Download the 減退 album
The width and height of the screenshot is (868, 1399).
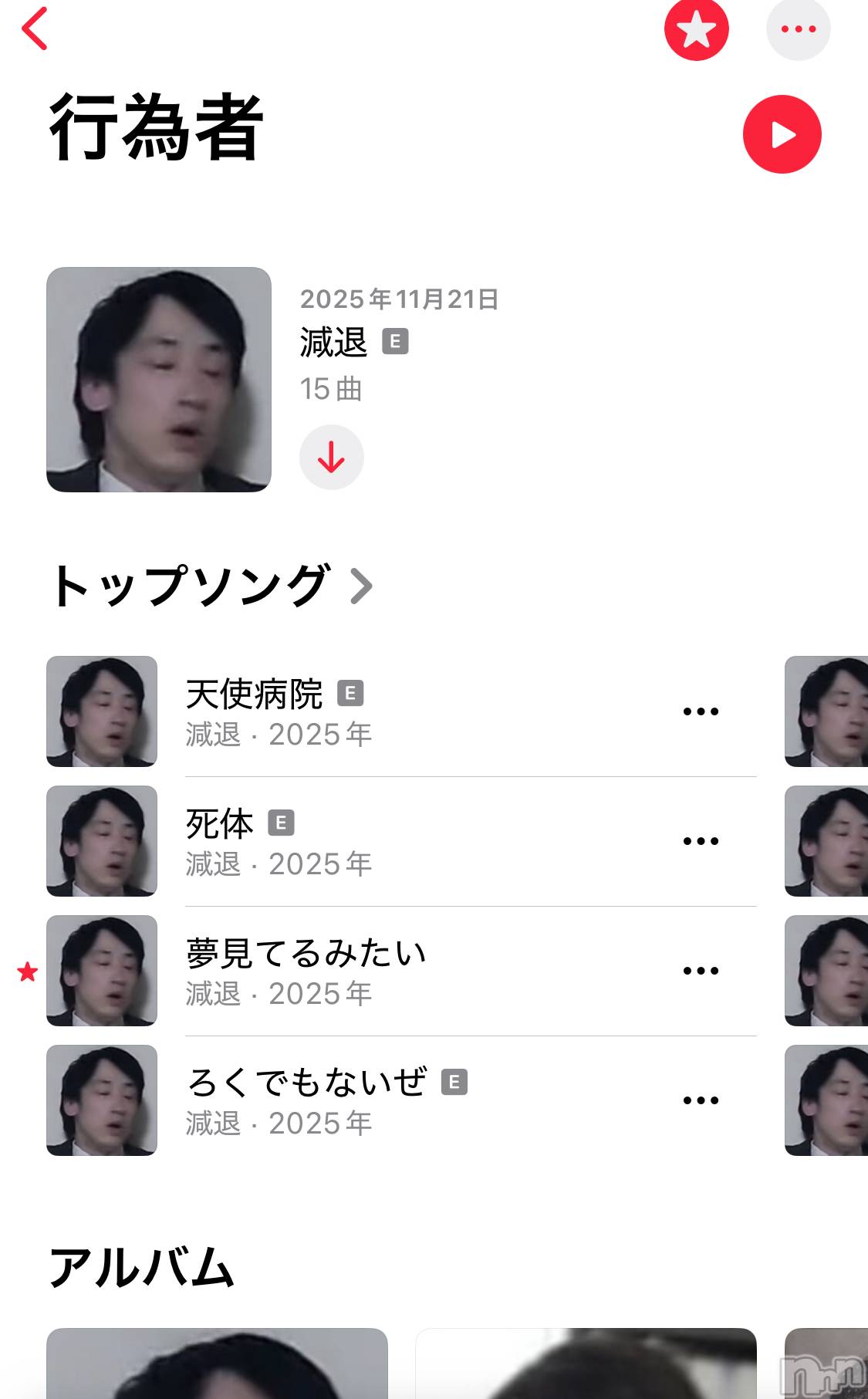pos(332,457)
